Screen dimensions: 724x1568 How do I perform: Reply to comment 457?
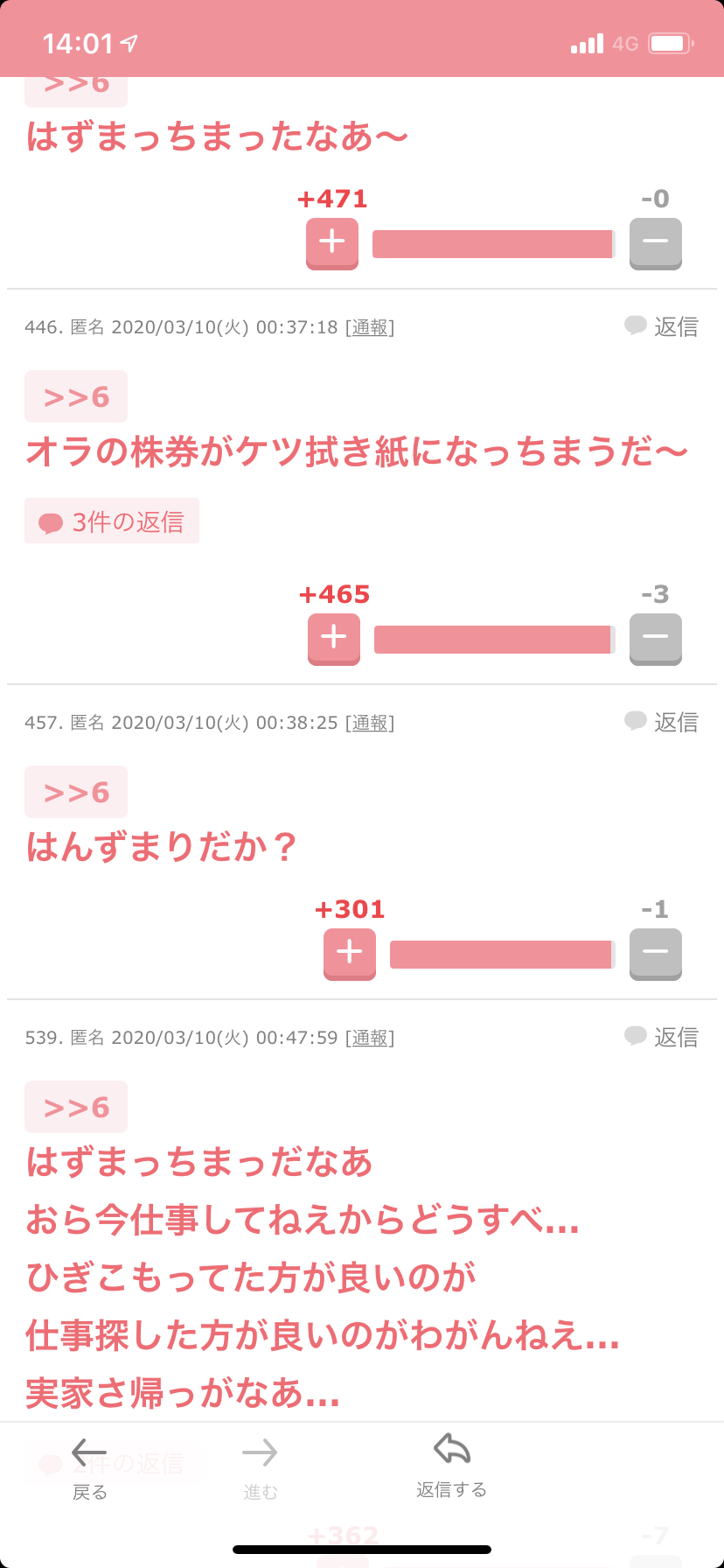click(662, 722)
